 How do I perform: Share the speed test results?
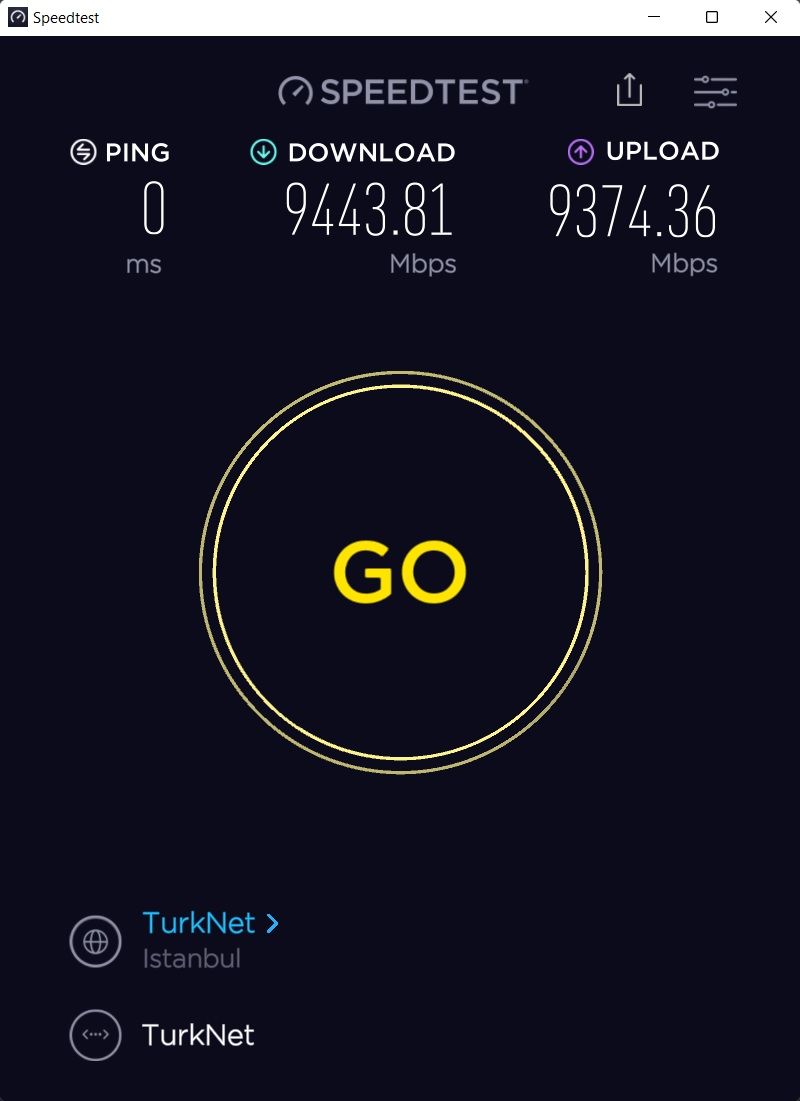[x=629, y=91]
